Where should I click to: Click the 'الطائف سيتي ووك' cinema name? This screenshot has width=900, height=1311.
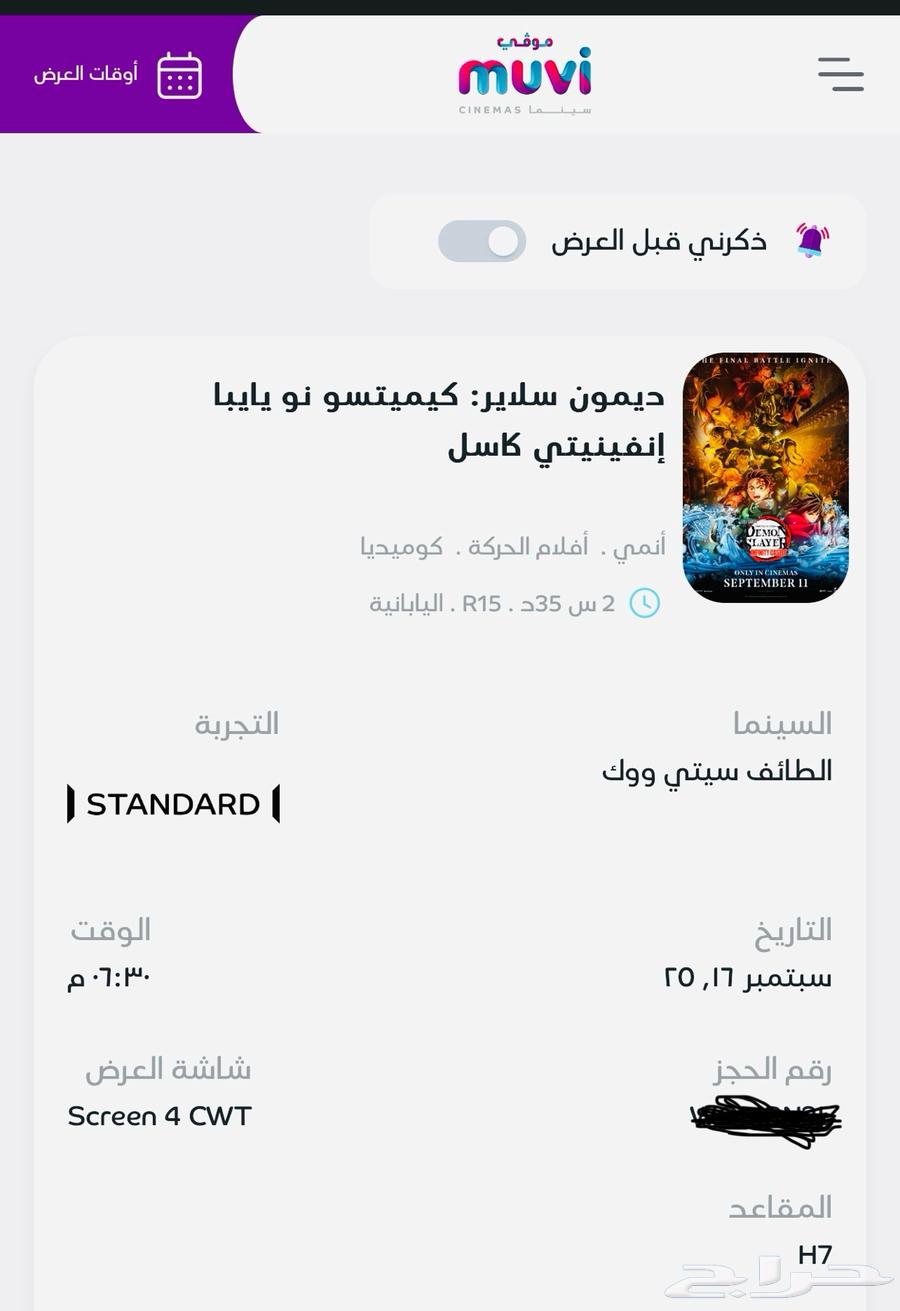click(717, 770)
